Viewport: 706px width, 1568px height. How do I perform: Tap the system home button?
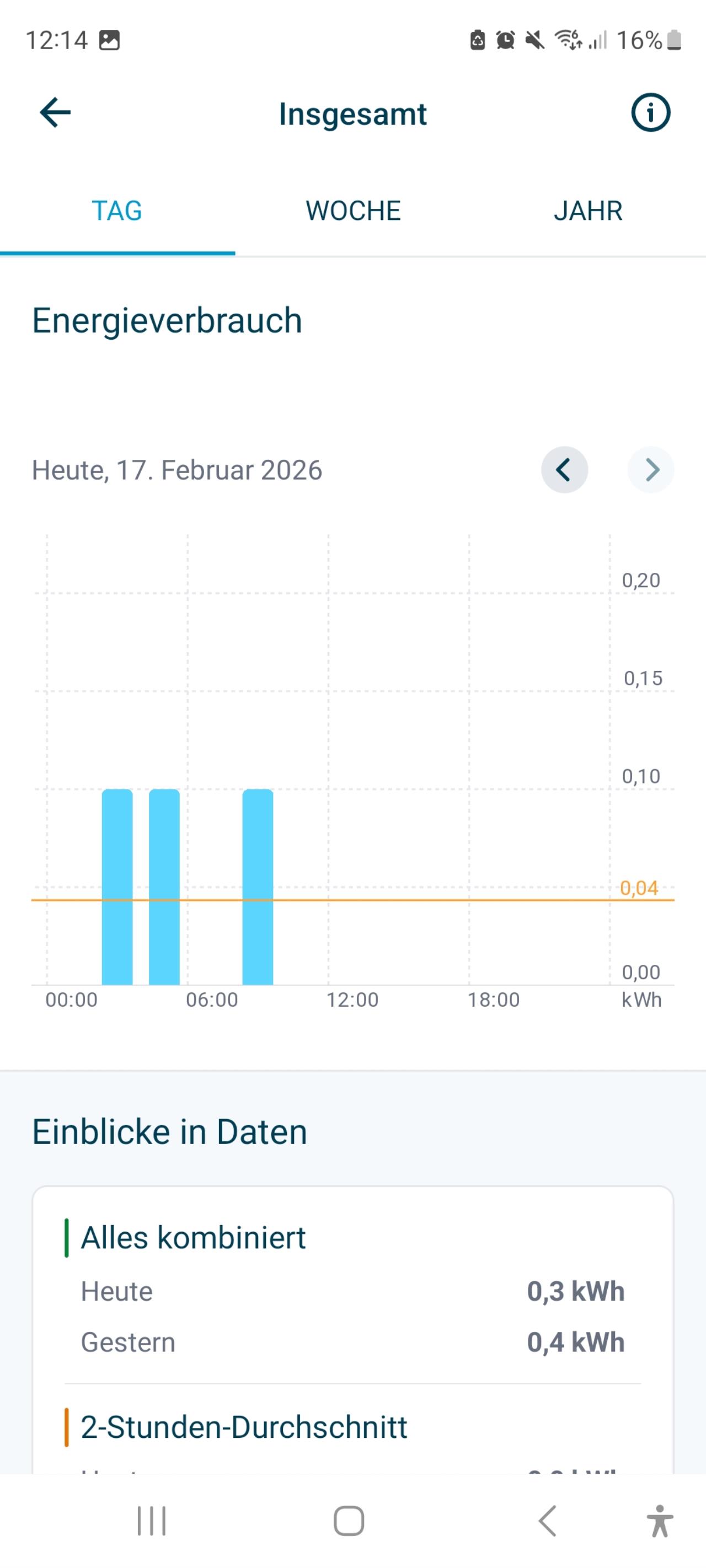pos(349,1521)
